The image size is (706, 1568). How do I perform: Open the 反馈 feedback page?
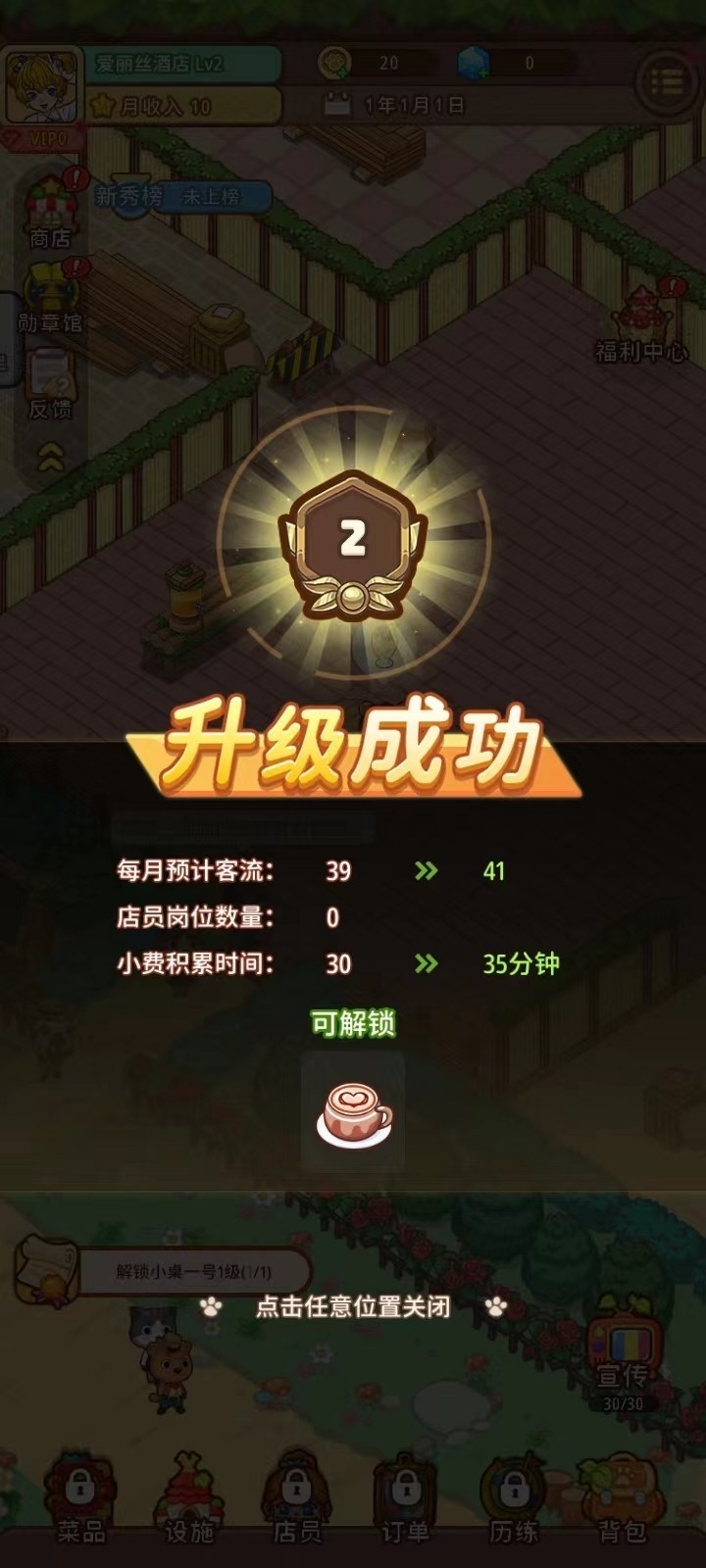pos(49,382)
